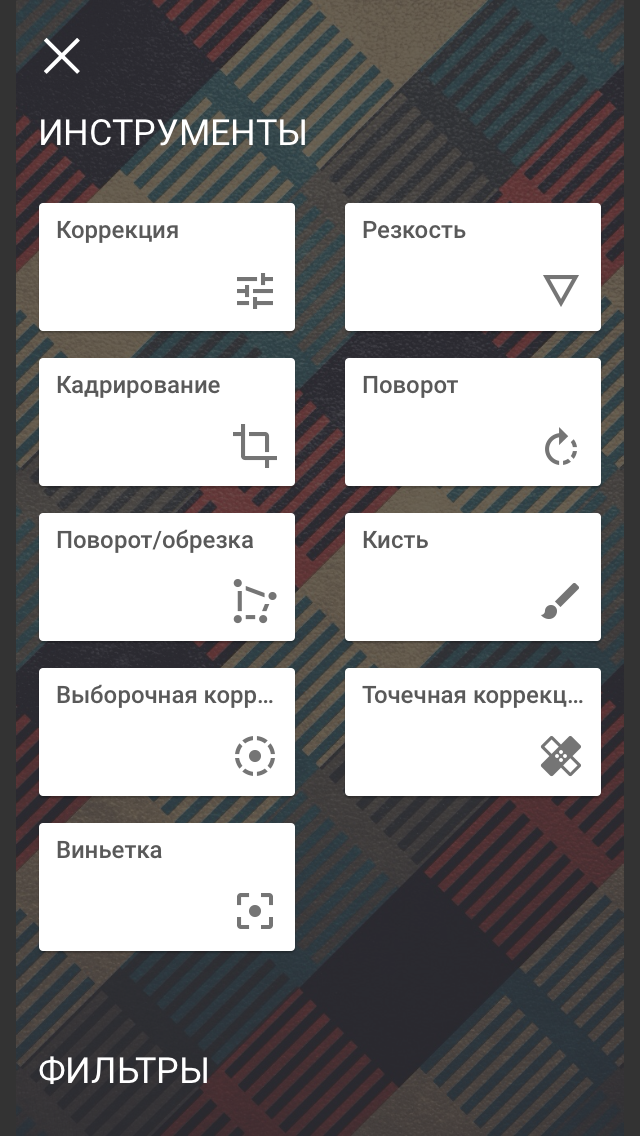The image size is (640, 1136).
Task: Choose the Поворот rotate tool
Action: (472, 422)
